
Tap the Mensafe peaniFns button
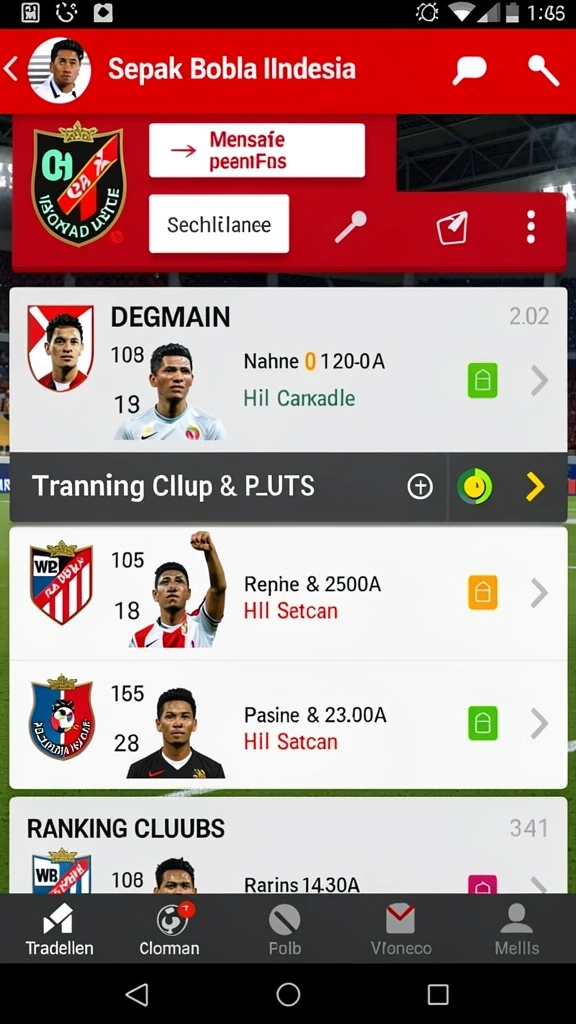tap(257, 150)
